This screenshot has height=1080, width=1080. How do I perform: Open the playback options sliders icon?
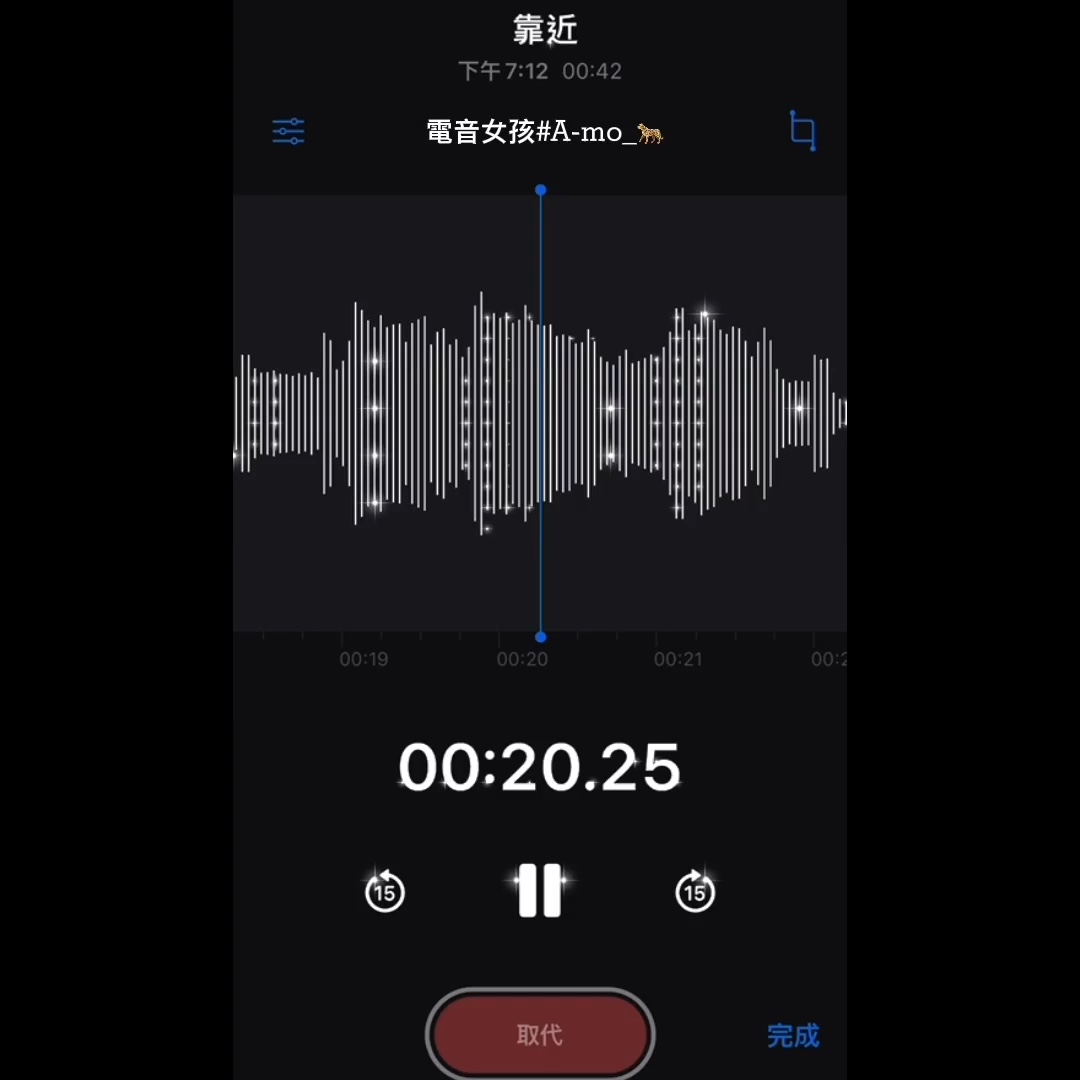click(288, 131)
